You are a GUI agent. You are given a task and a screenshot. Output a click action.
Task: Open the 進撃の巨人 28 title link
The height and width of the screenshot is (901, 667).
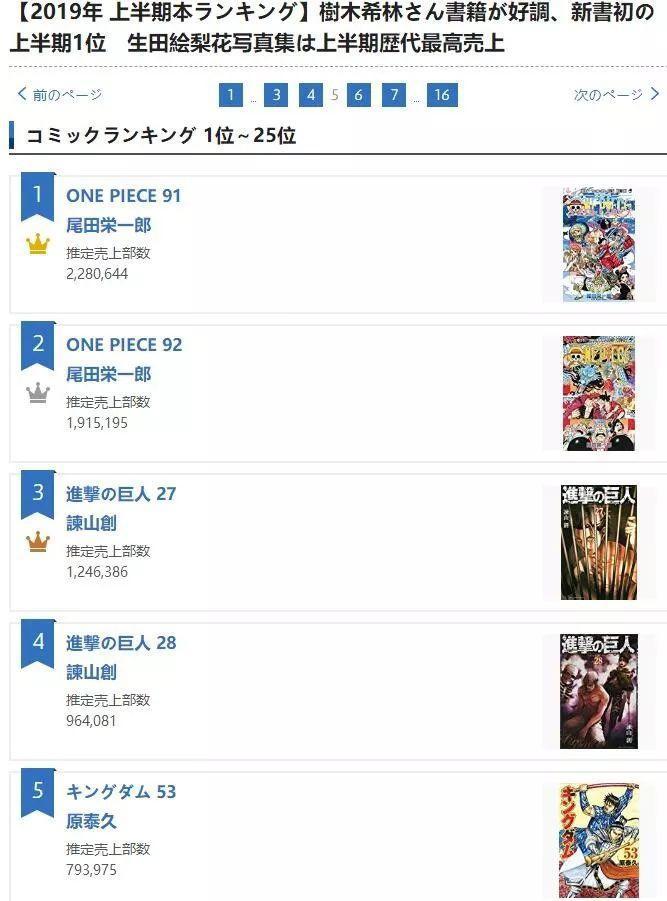[121, 642]
